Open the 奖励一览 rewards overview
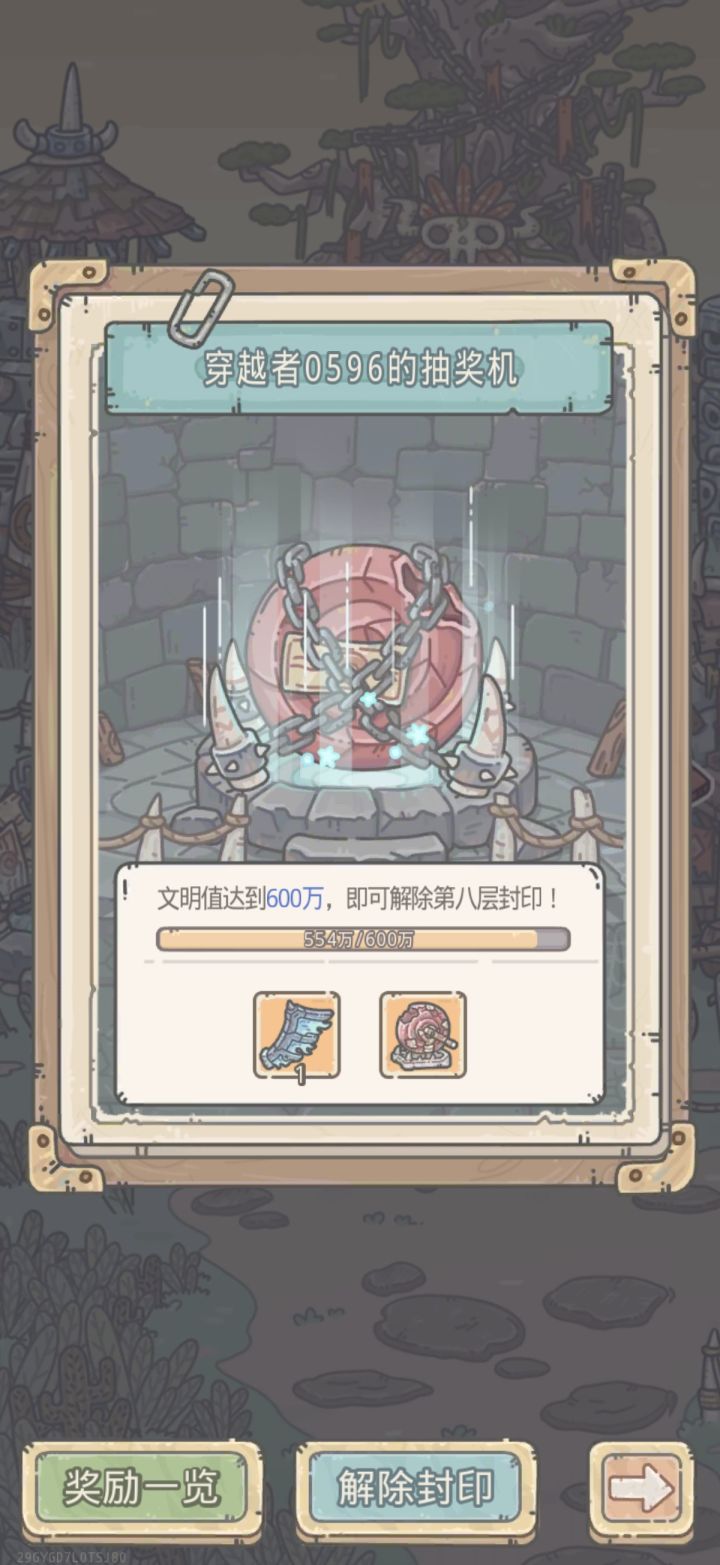 pos(141,1488)
